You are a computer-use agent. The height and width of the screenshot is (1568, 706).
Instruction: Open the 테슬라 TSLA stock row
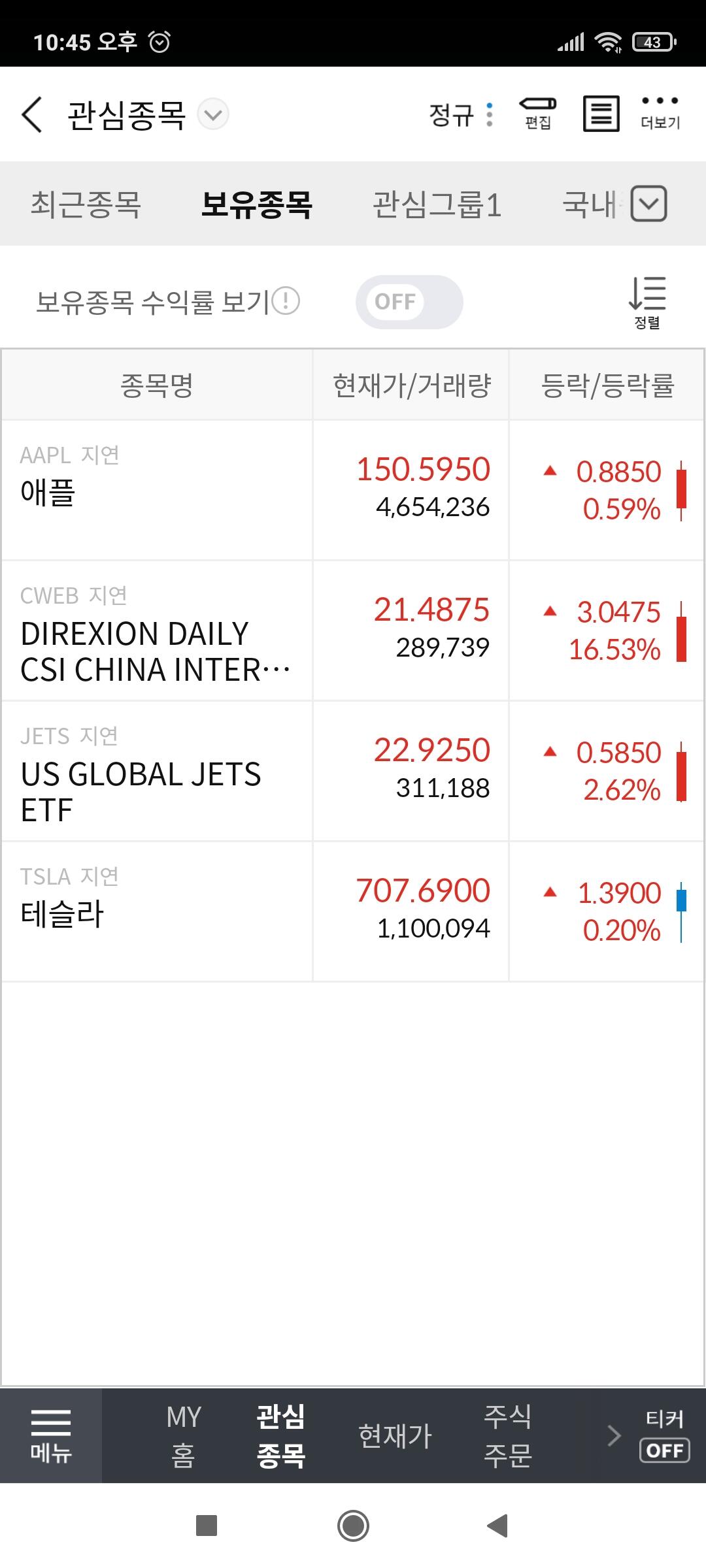[157, 912]
